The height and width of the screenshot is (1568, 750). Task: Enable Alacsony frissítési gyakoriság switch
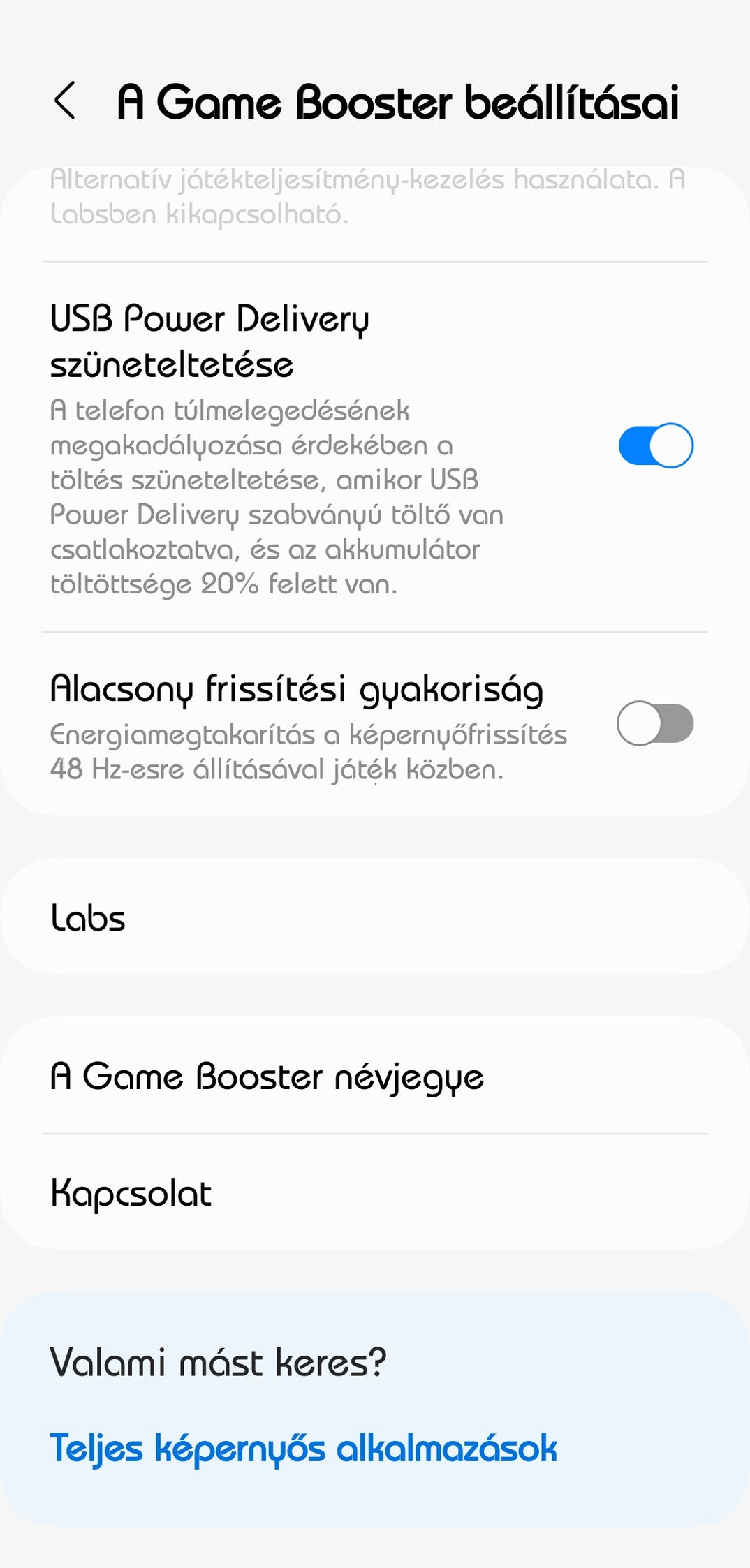pos(655,723)
